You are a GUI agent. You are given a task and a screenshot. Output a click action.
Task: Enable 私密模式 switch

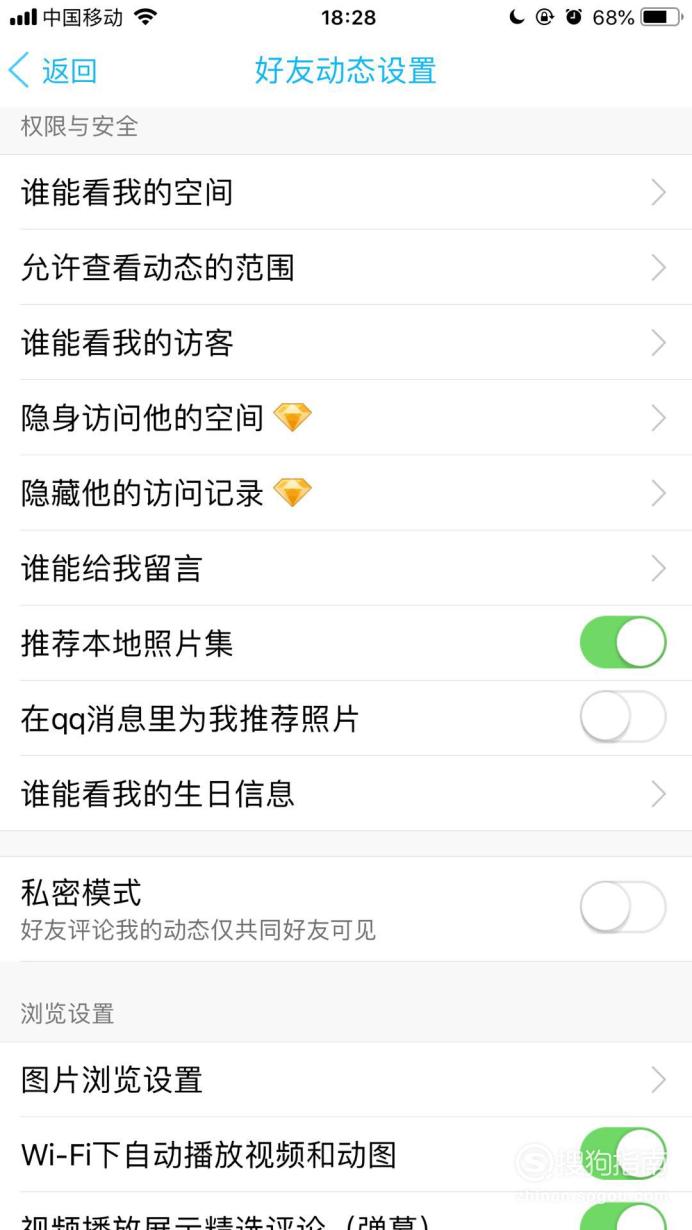click(623, 907)
